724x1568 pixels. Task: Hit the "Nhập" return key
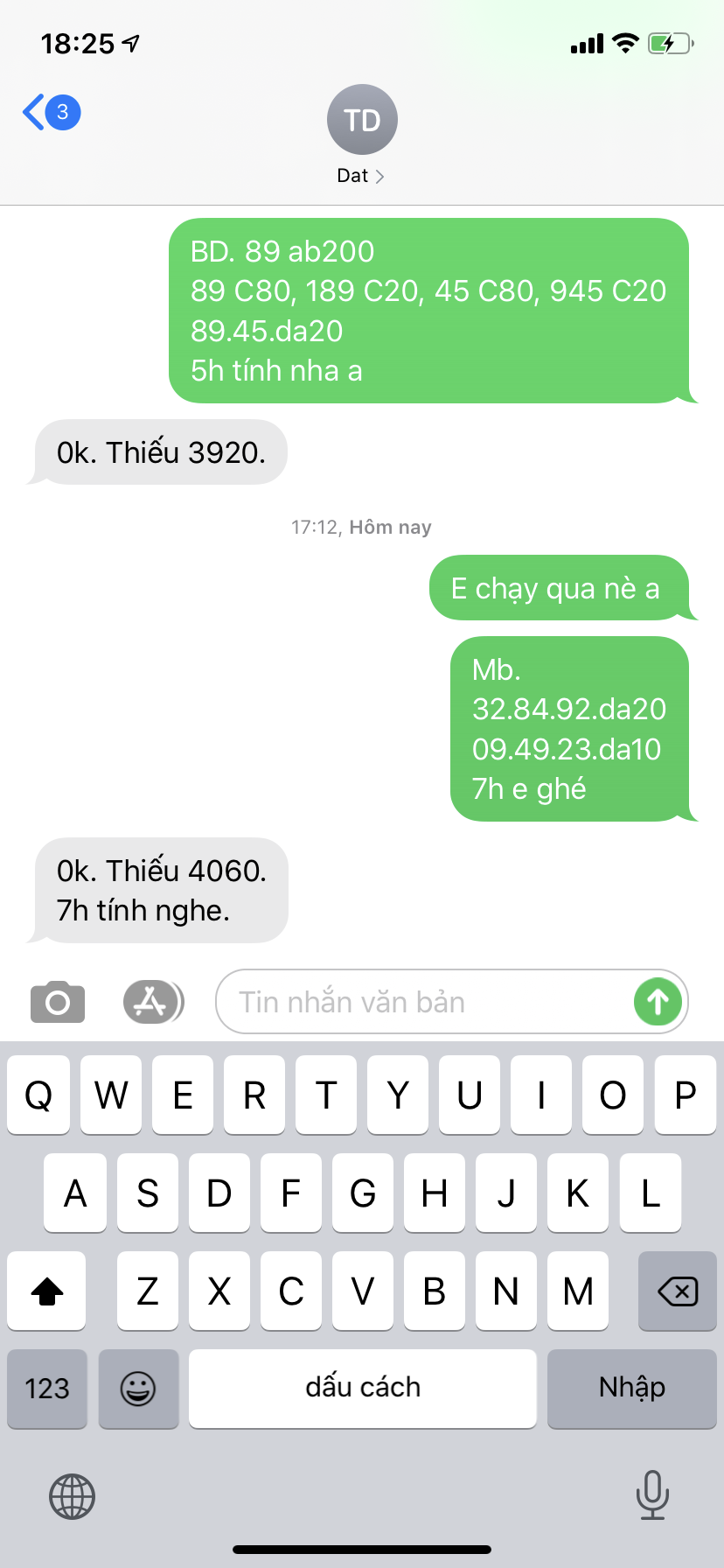pos(632,1389)
